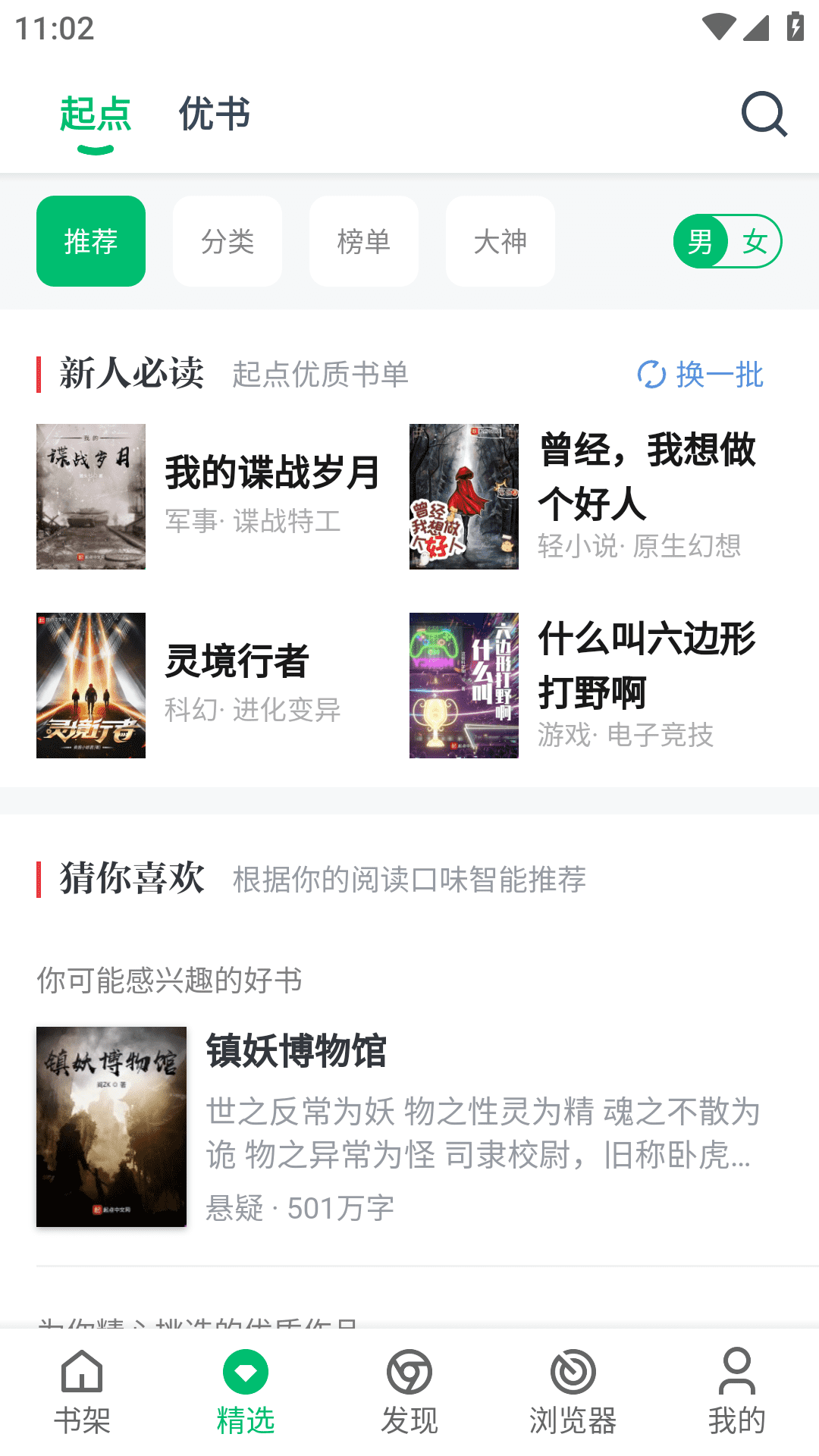Switch to the 发现 tab
This screenshot has height=1456, width=819.
tap(409, 1392)
